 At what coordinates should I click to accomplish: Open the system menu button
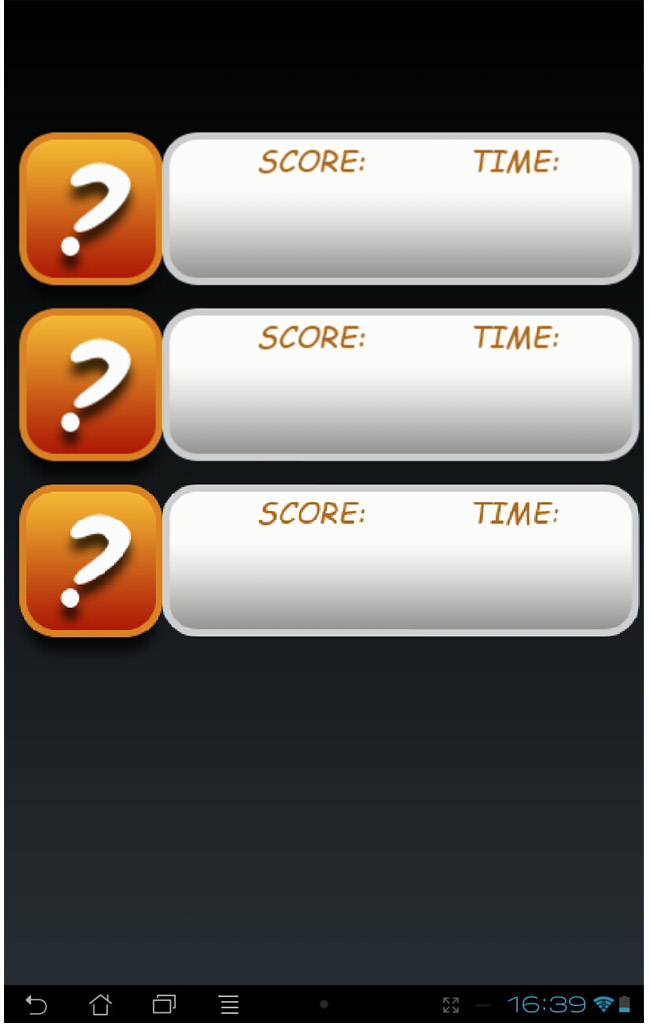229,1004
